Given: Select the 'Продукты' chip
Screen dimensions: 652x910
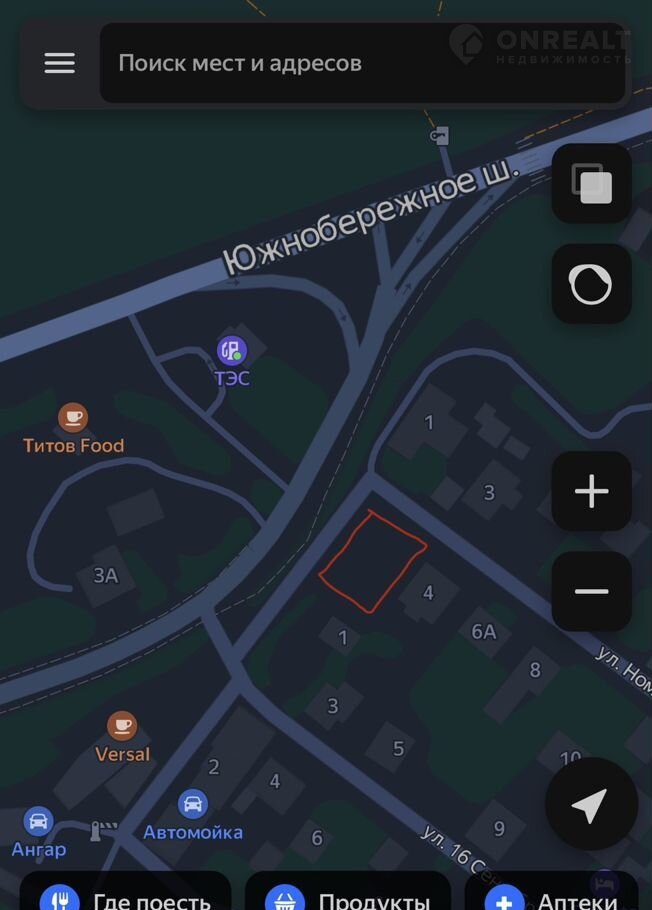Looking at the screenshot, I should tap(350, 896).
